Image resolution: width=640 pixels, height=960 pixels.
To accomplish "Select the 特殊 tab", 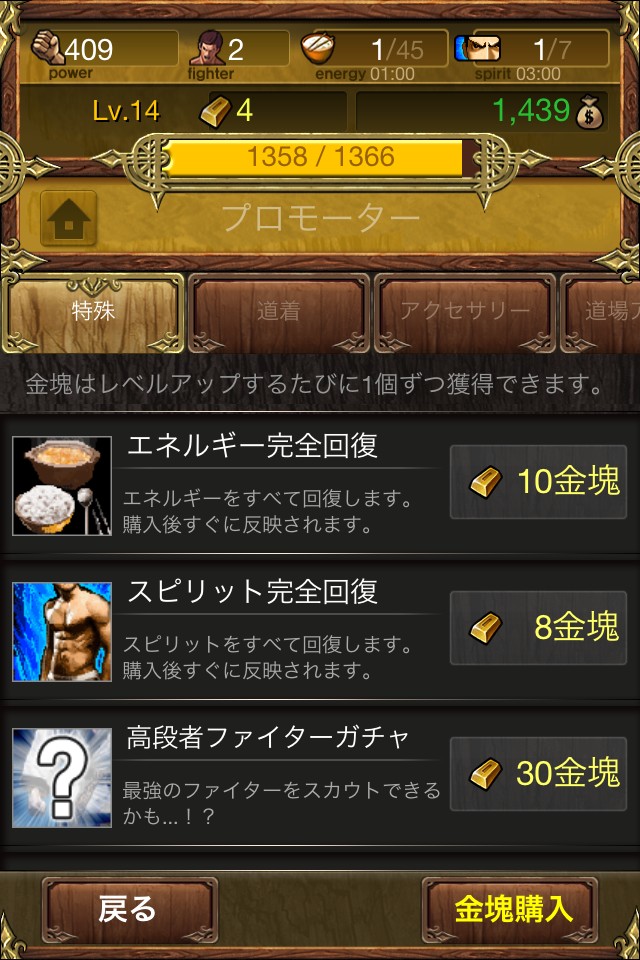I will (x=94, y=311).
